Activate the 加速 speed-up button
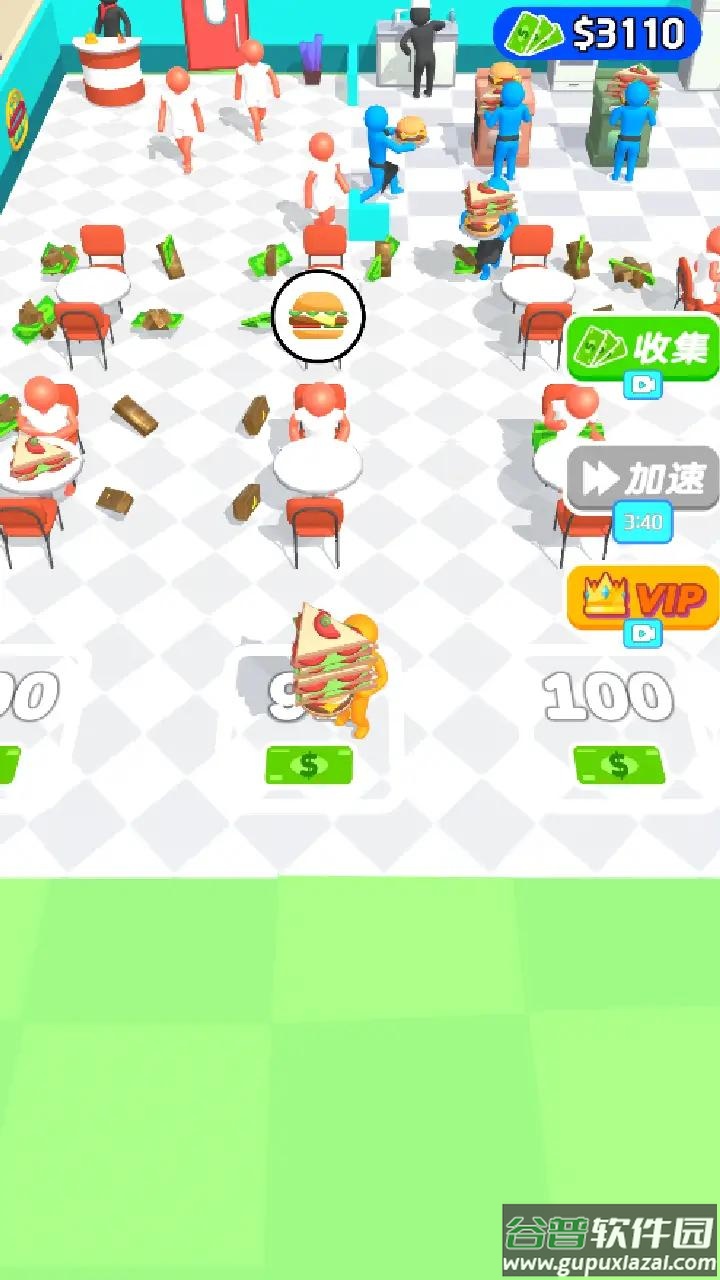The width and height of the screenshot is (720, 1280). coord(643,479)
